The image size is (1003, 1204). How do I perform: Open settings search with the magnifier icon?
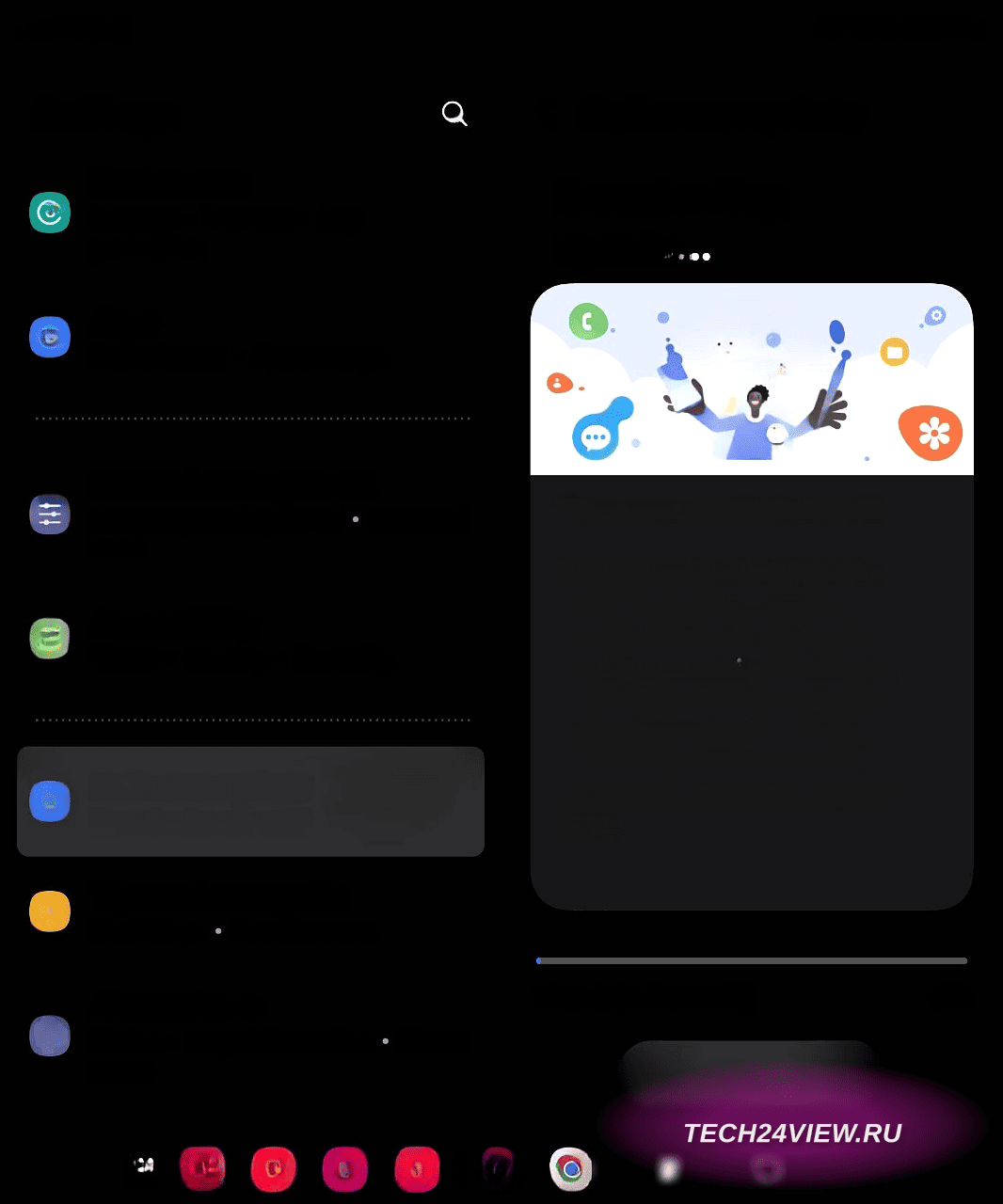coord(454,114)
